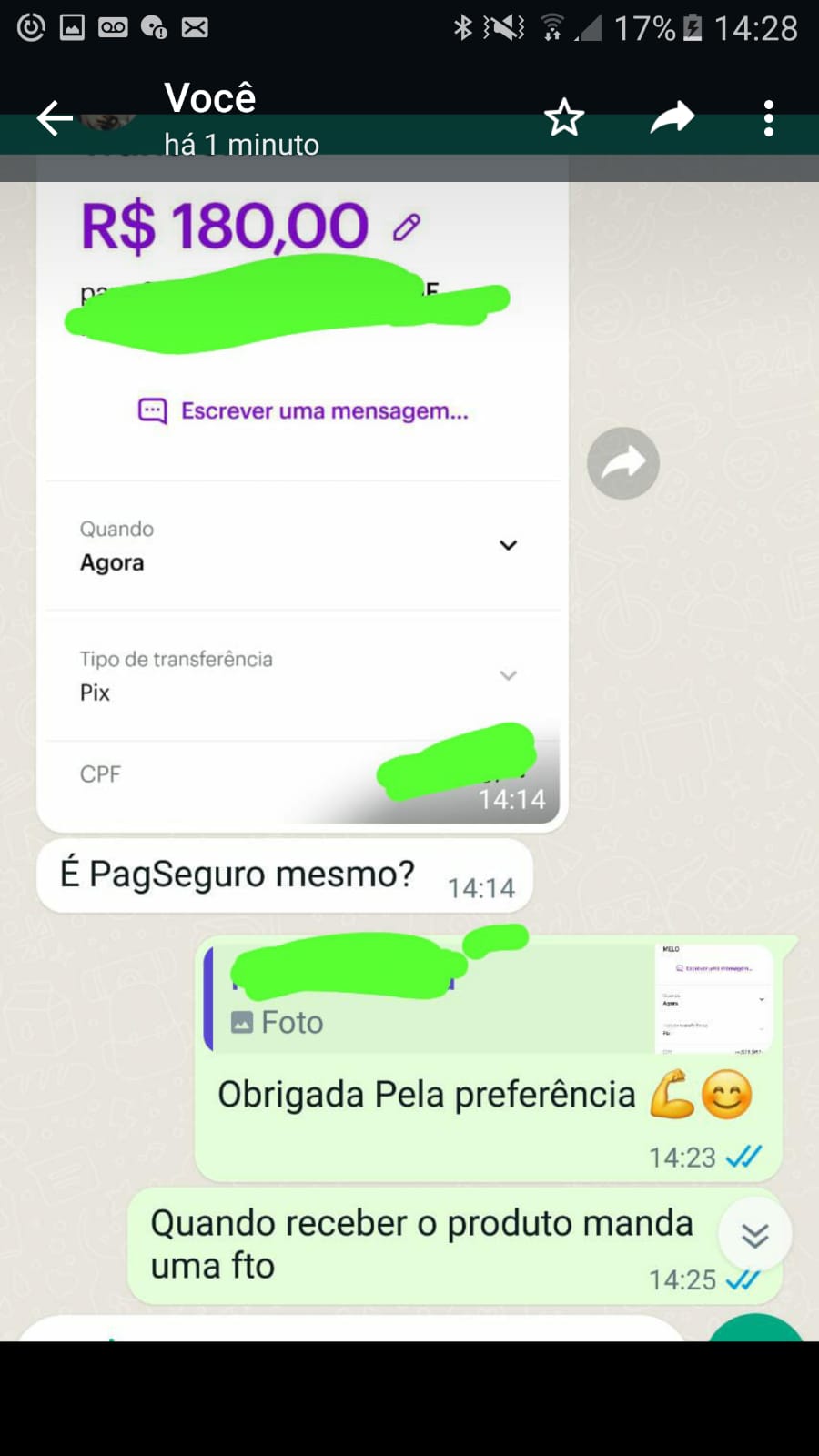
Task: Jump to latest messages with double-chevron button
Action: (754, 1235)
